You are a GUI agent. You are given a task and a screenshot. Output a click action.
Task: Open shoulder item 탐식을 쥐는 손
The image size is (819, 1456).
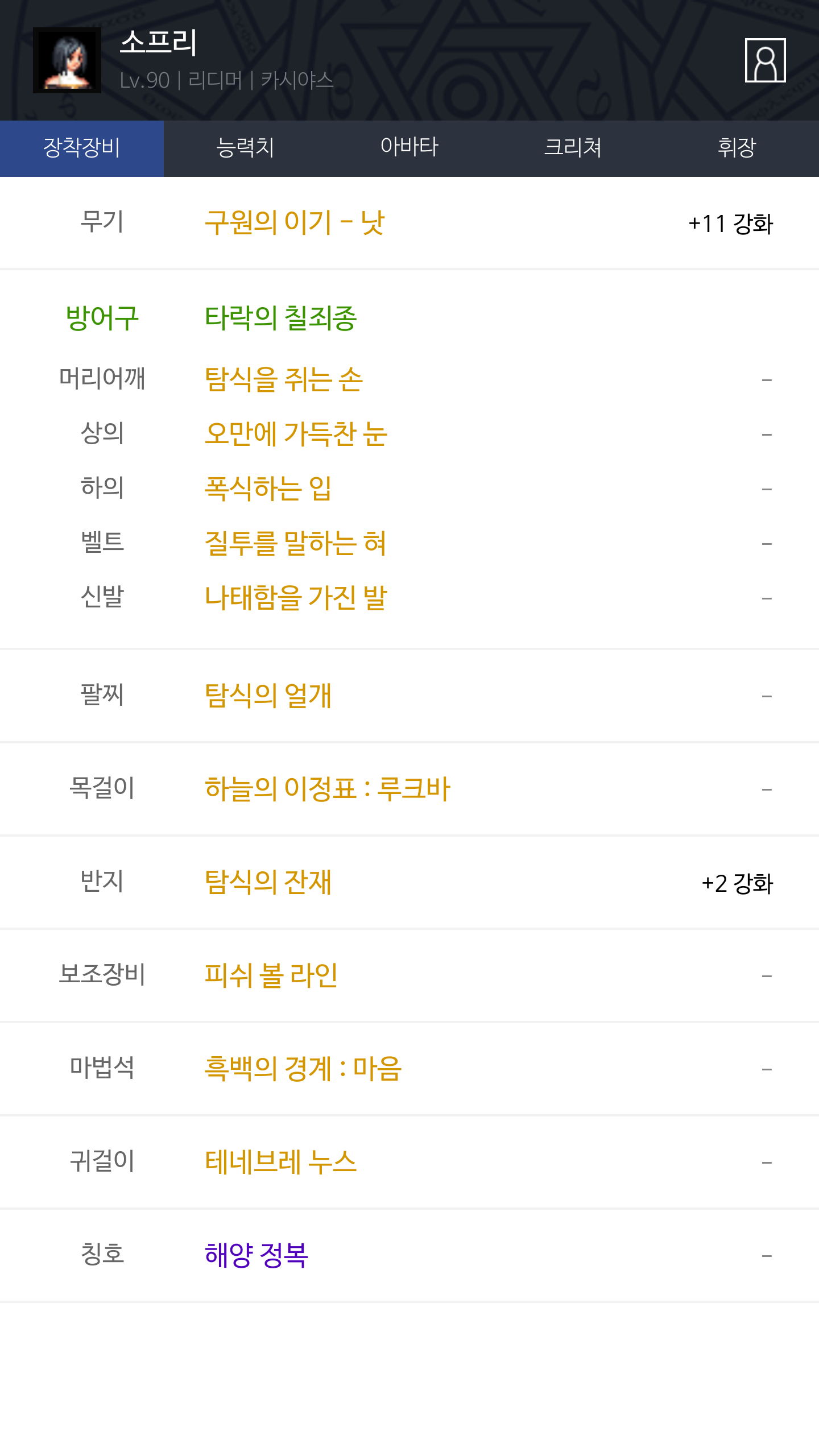pyautogui.click(x=284, y=379)
